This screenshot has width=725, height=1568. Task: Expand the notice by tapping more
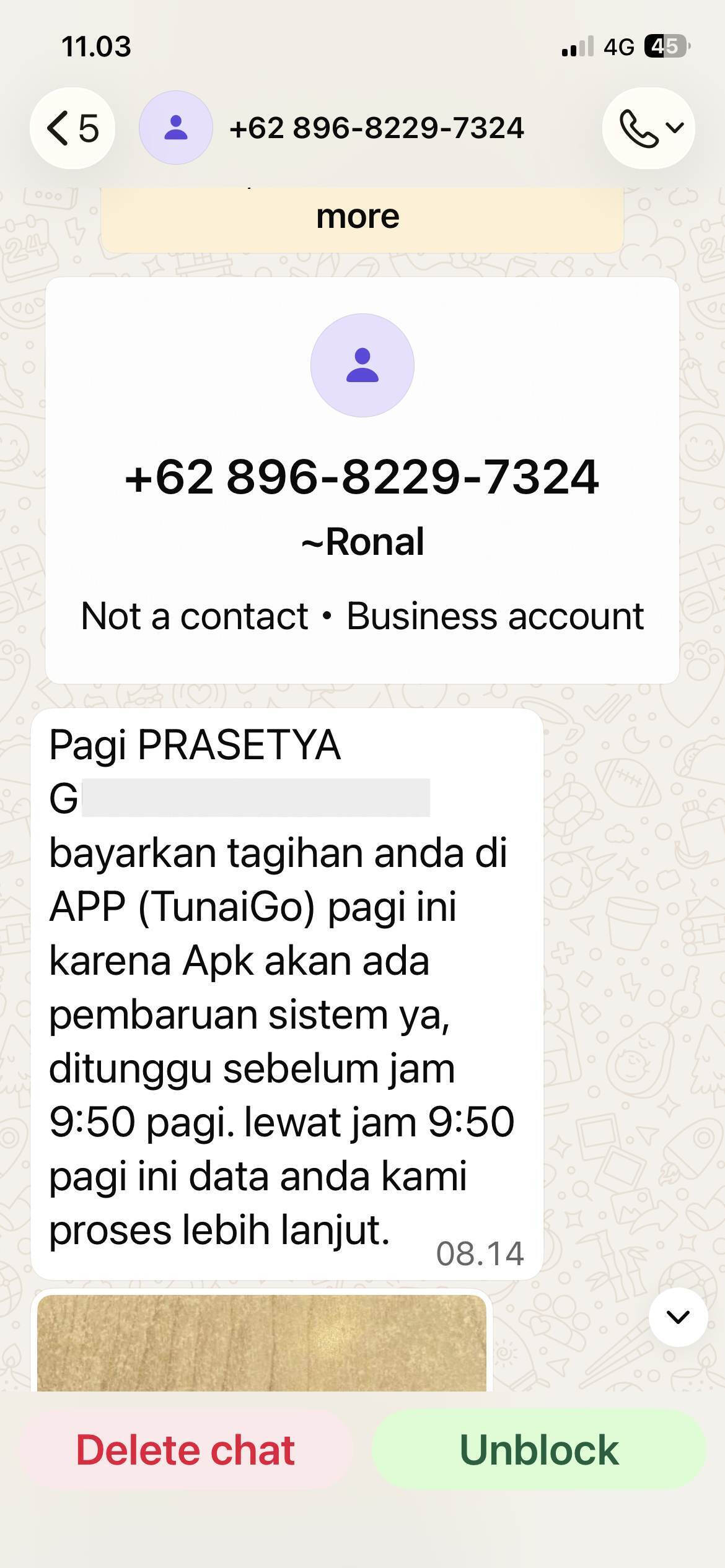tap(358, 217)
